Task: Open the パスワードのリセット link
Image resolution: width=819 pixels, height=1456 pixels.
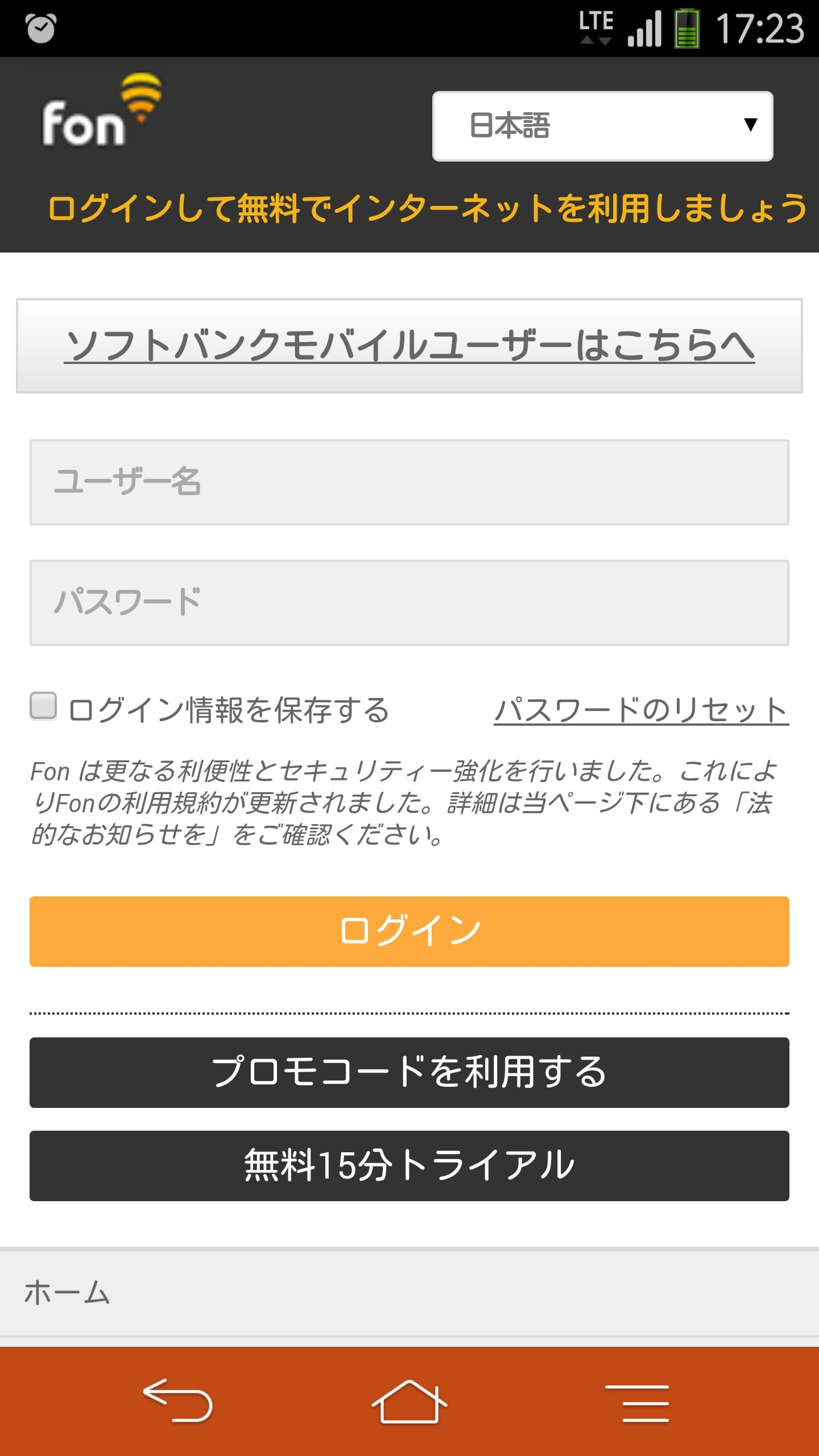Action: (x=641, y=710)
